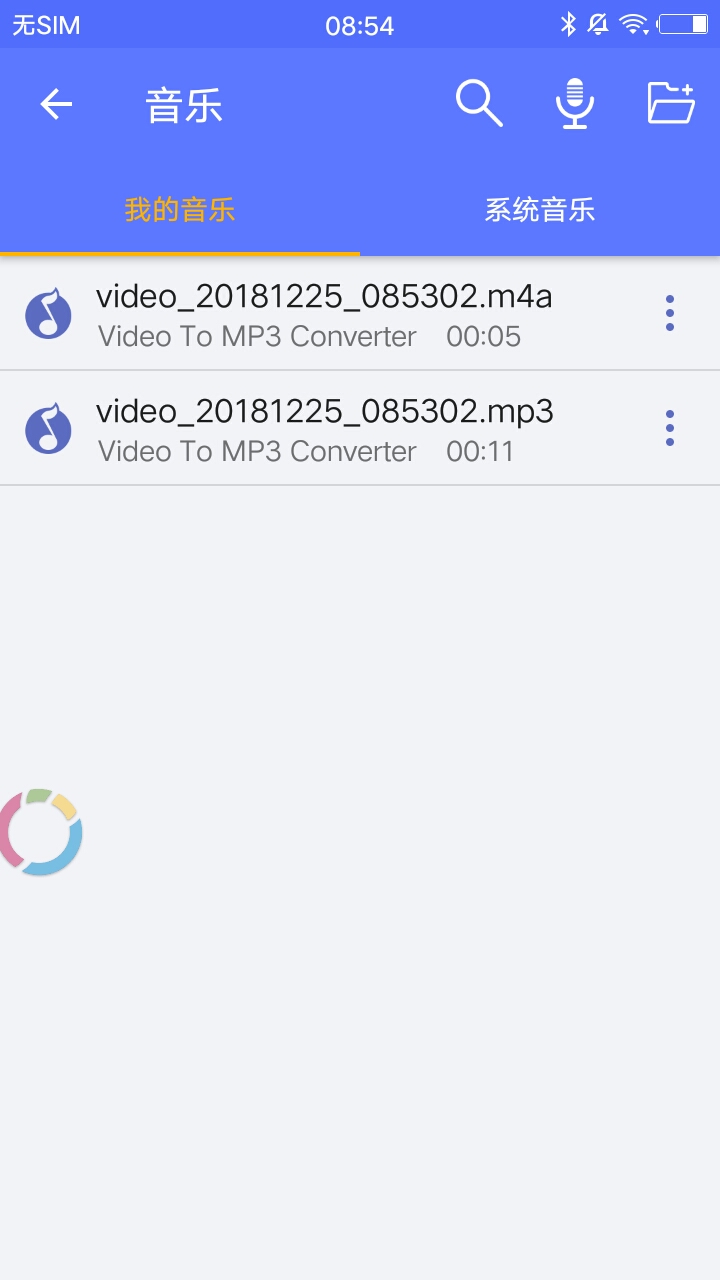Click the new folder icon

pyautogui.click(x=668, y=103)
